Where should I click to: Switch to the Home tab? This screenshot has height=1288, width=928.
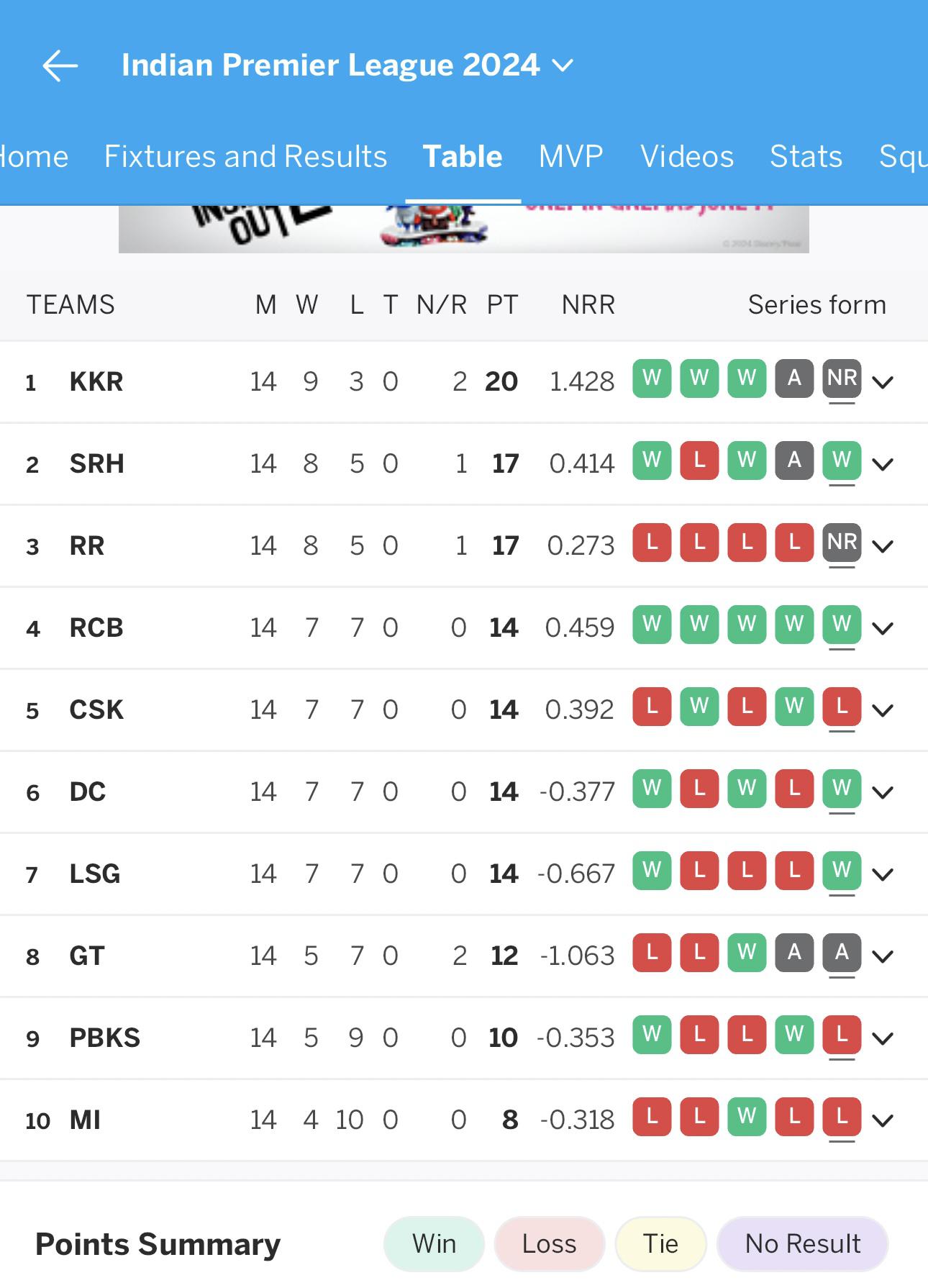point(34,156)
